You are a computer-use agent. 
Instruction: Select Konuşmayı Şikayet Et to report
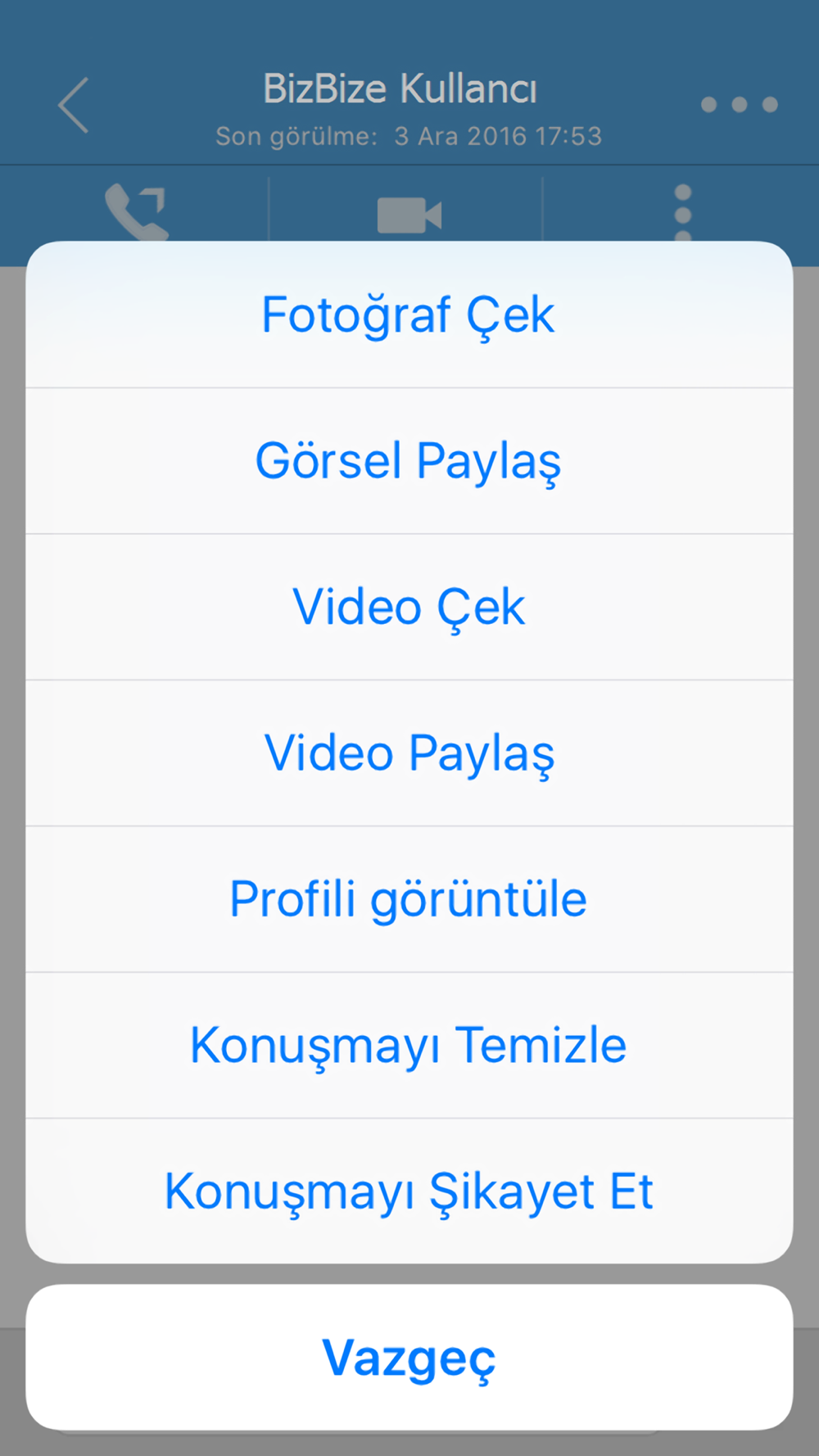pos(409,1191)
